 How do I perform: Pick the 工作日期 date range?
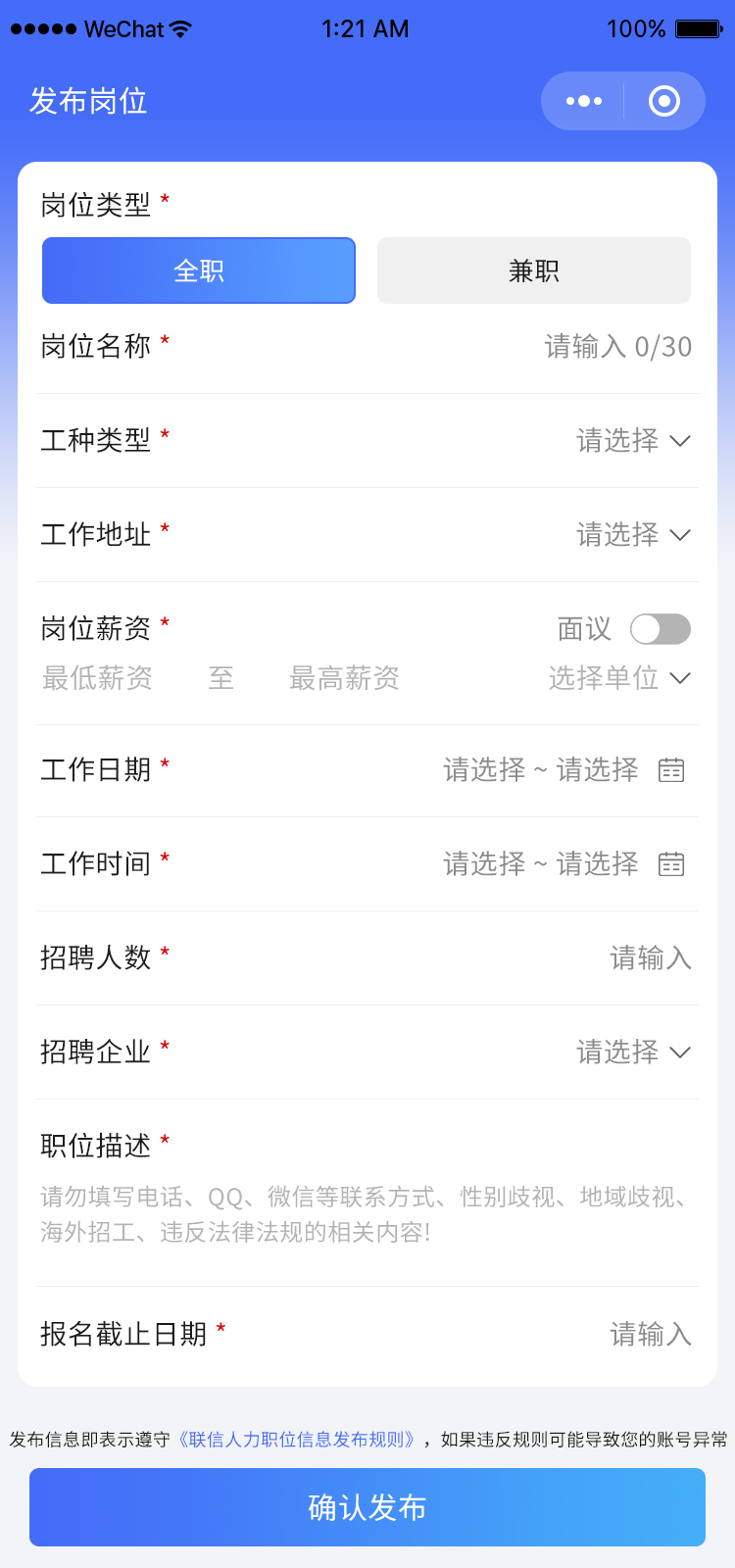click(x=563, y=770)
